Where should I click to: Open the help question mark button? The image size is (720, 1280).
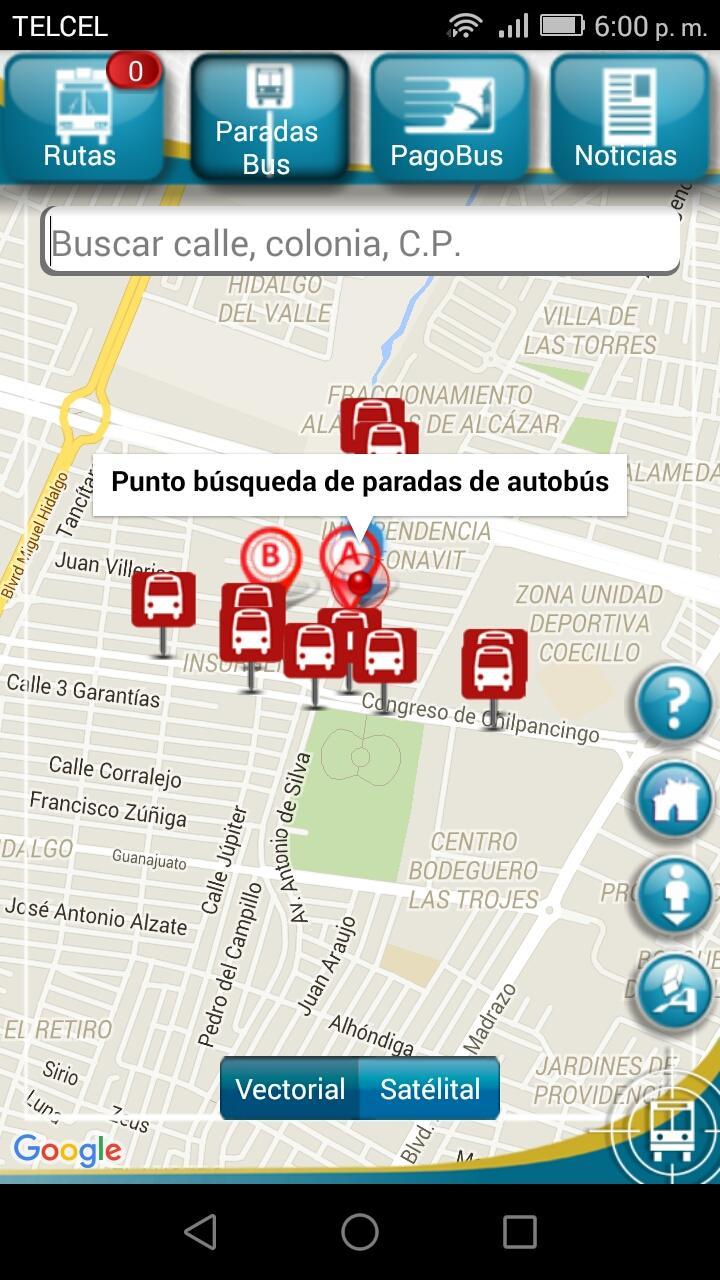[675, 703]
